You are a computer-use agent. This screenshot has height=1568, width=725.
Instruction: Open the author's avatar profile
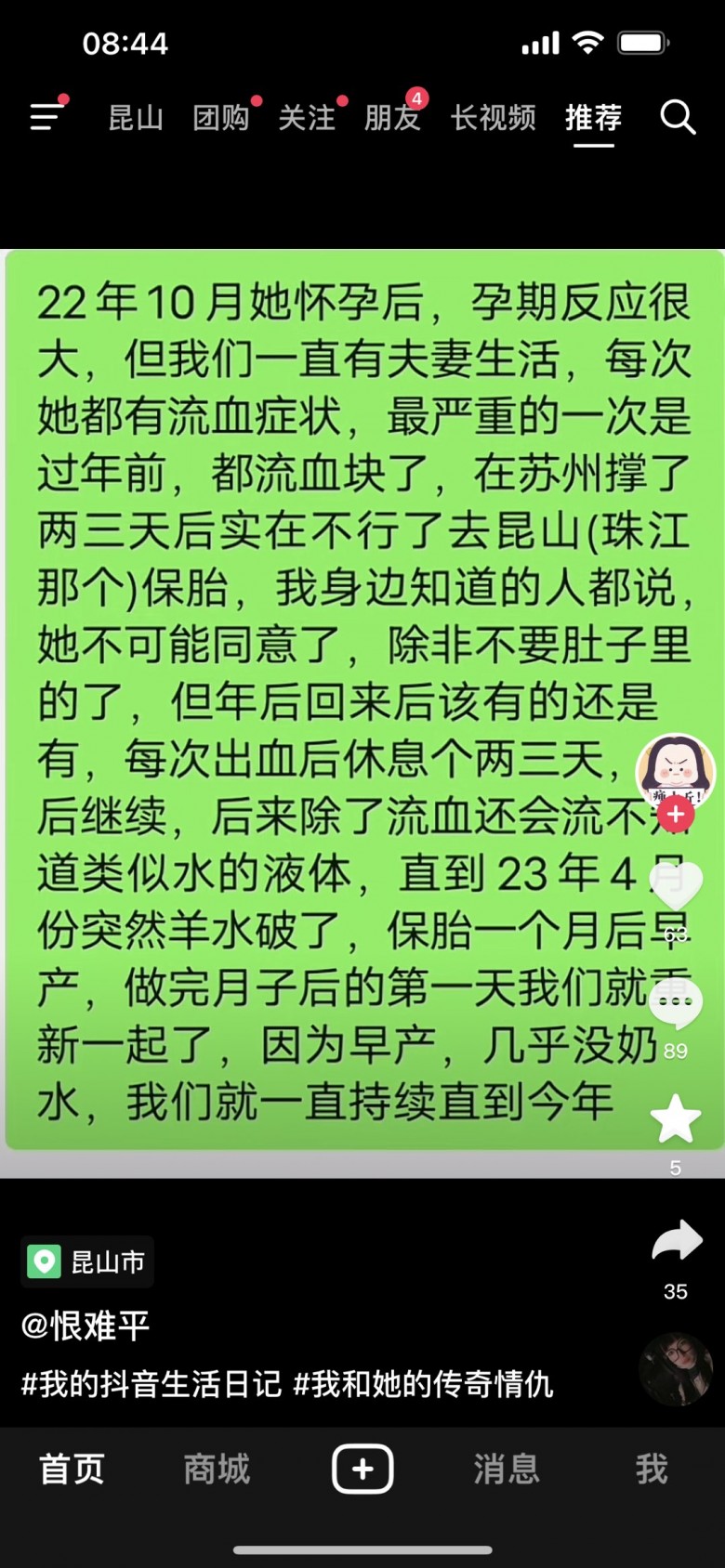675,767
